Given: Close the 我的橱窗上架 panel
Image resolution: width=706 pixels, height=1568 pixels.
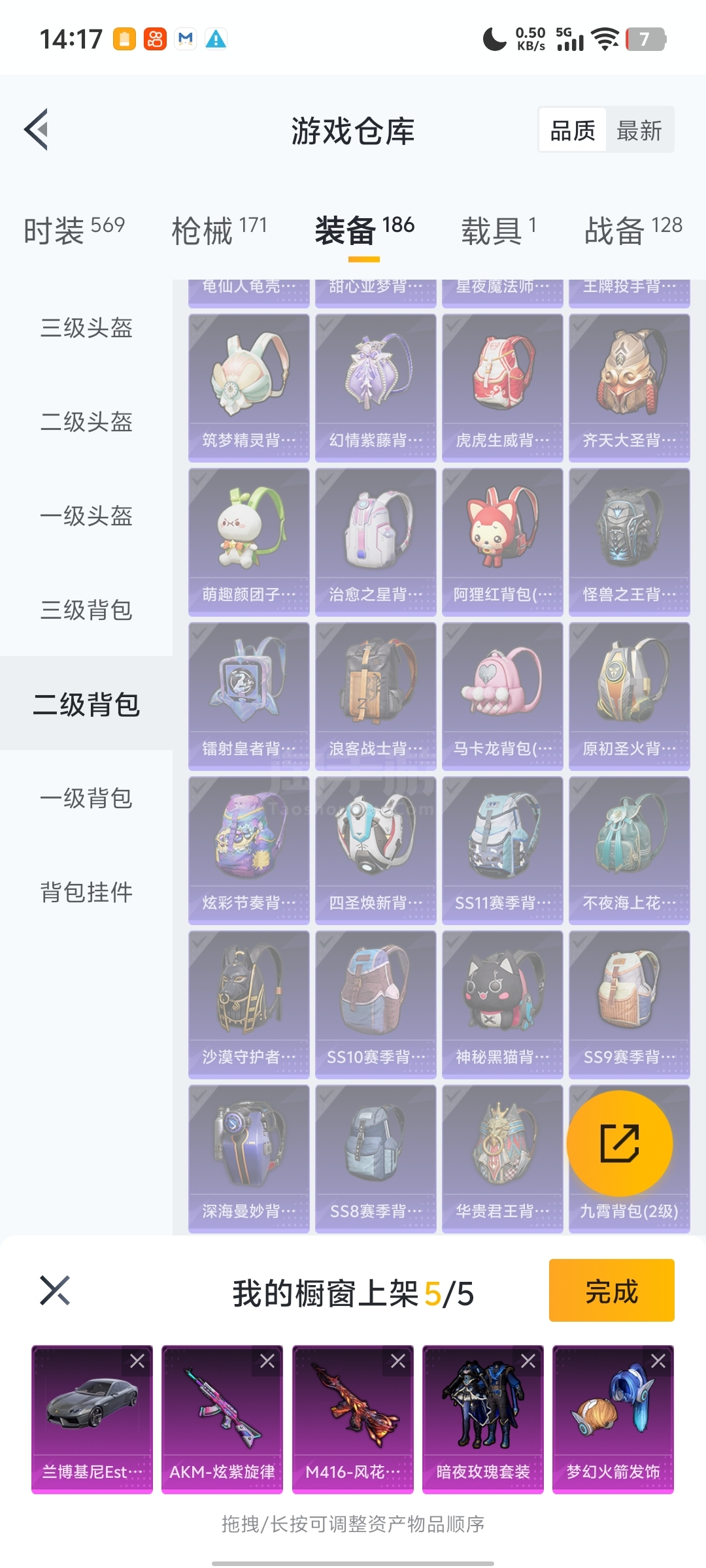Looking at the screenshot, I should [55, 1290].
